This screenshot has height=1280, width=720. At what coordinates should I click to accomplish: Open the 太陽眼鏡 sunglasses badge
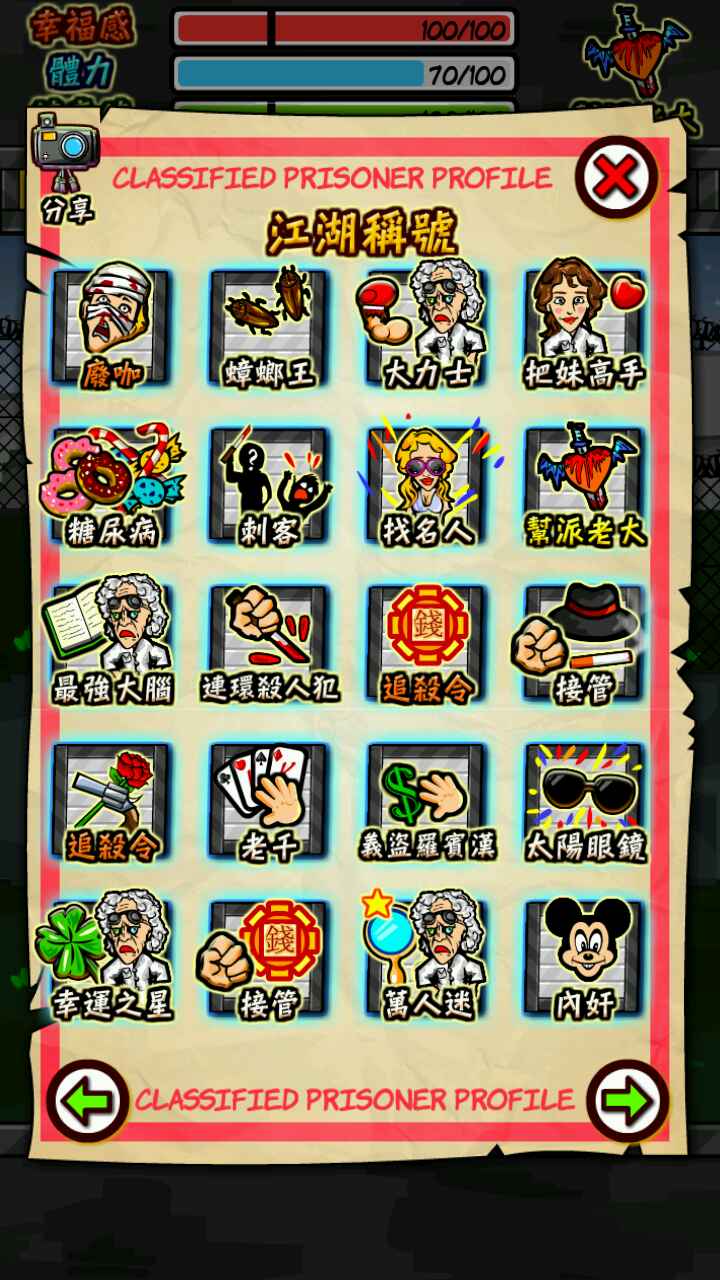(x=585, y=800)
